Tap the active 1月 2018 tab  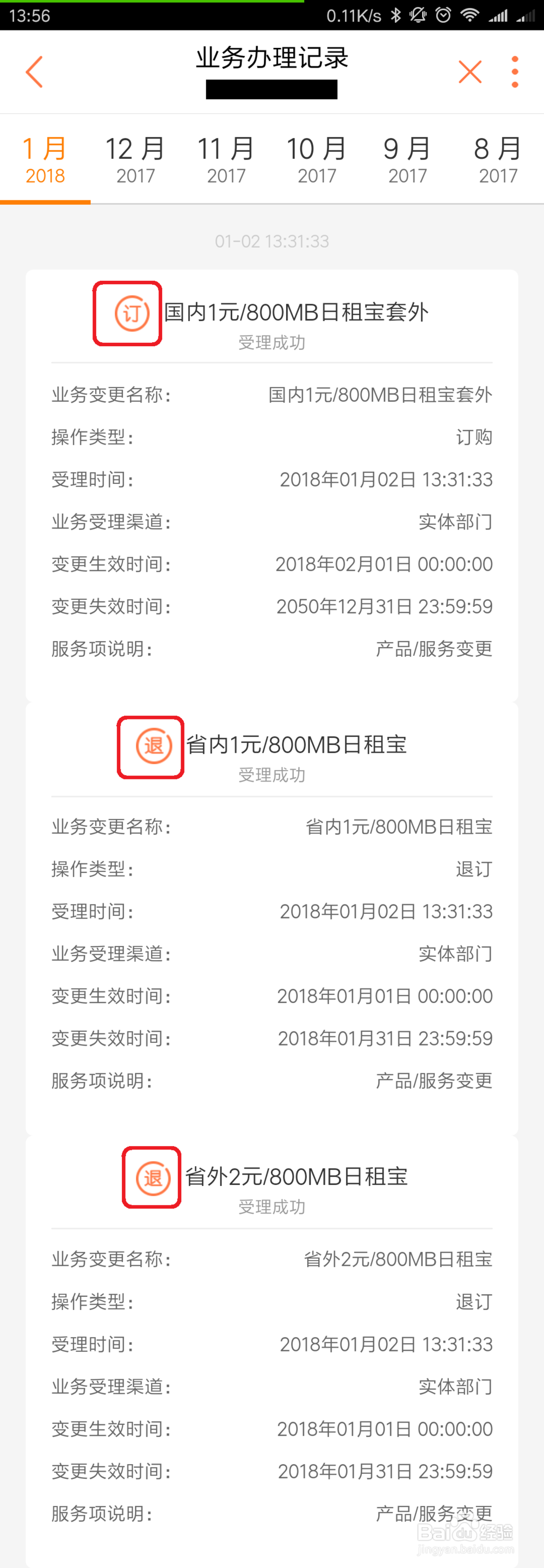(x=45, y=159)
